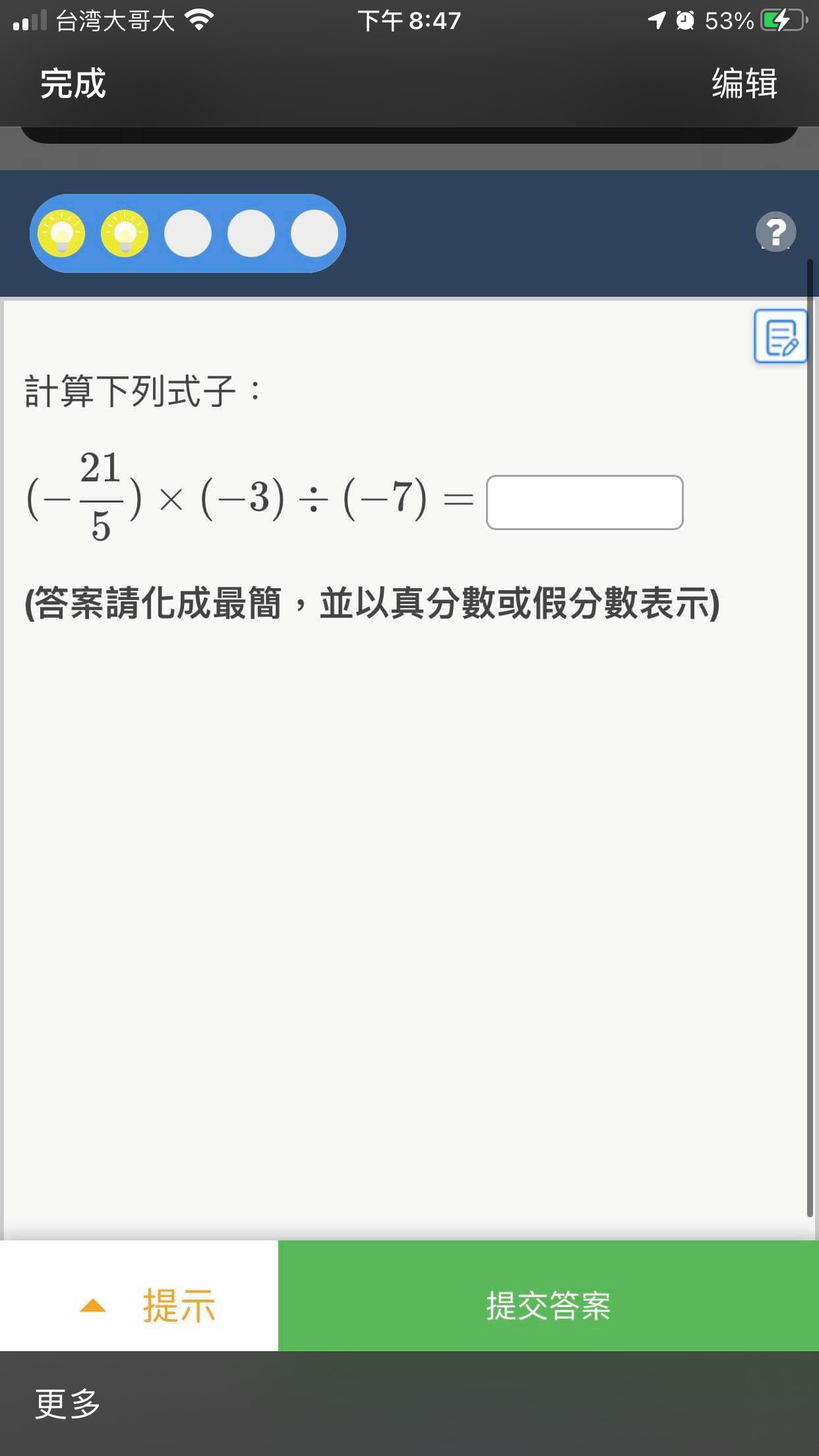
Task: Open 更多 at the bottom
Action: (67, 1403)
